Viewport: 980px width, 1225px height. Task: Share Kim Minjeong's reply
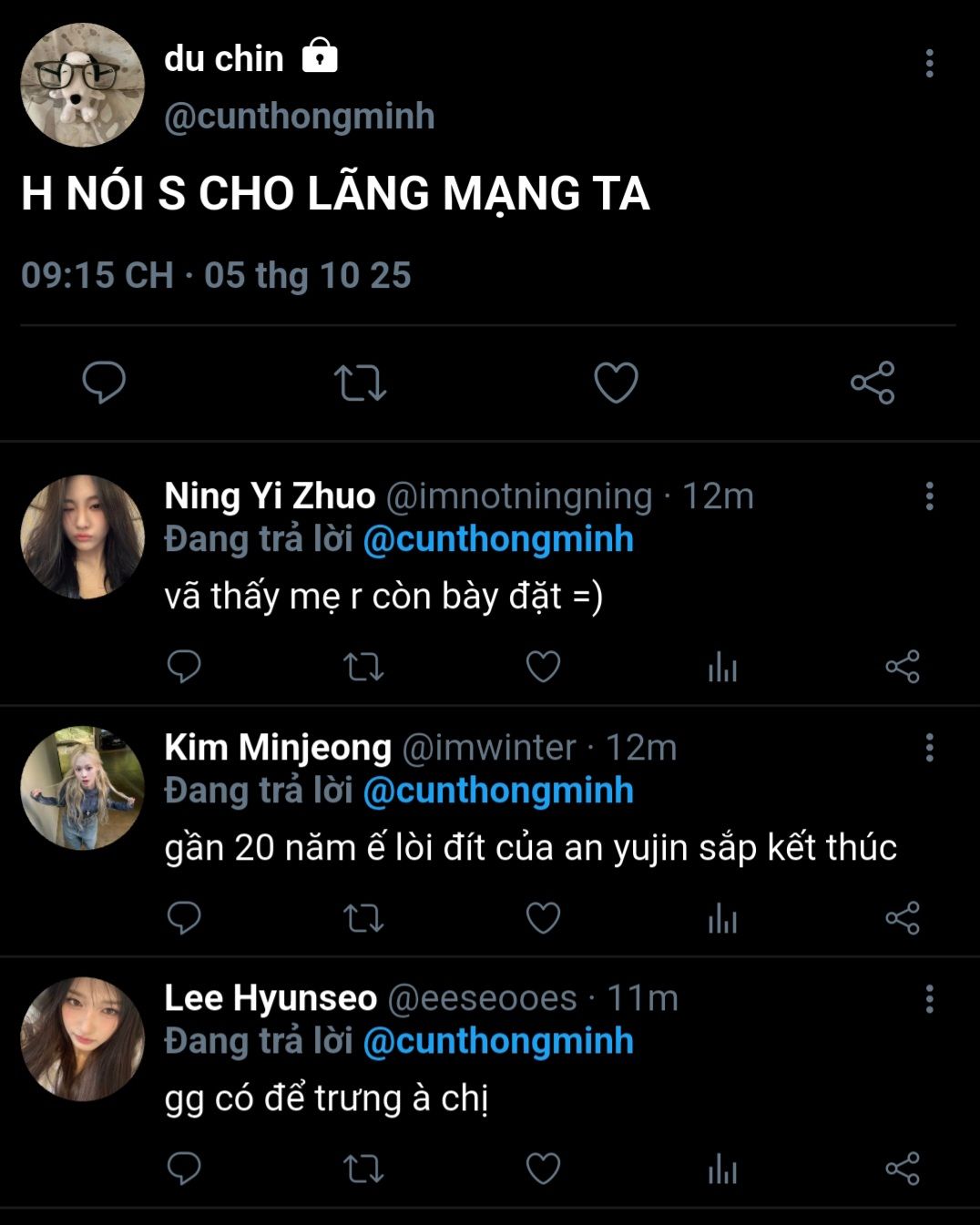(902, 918)
